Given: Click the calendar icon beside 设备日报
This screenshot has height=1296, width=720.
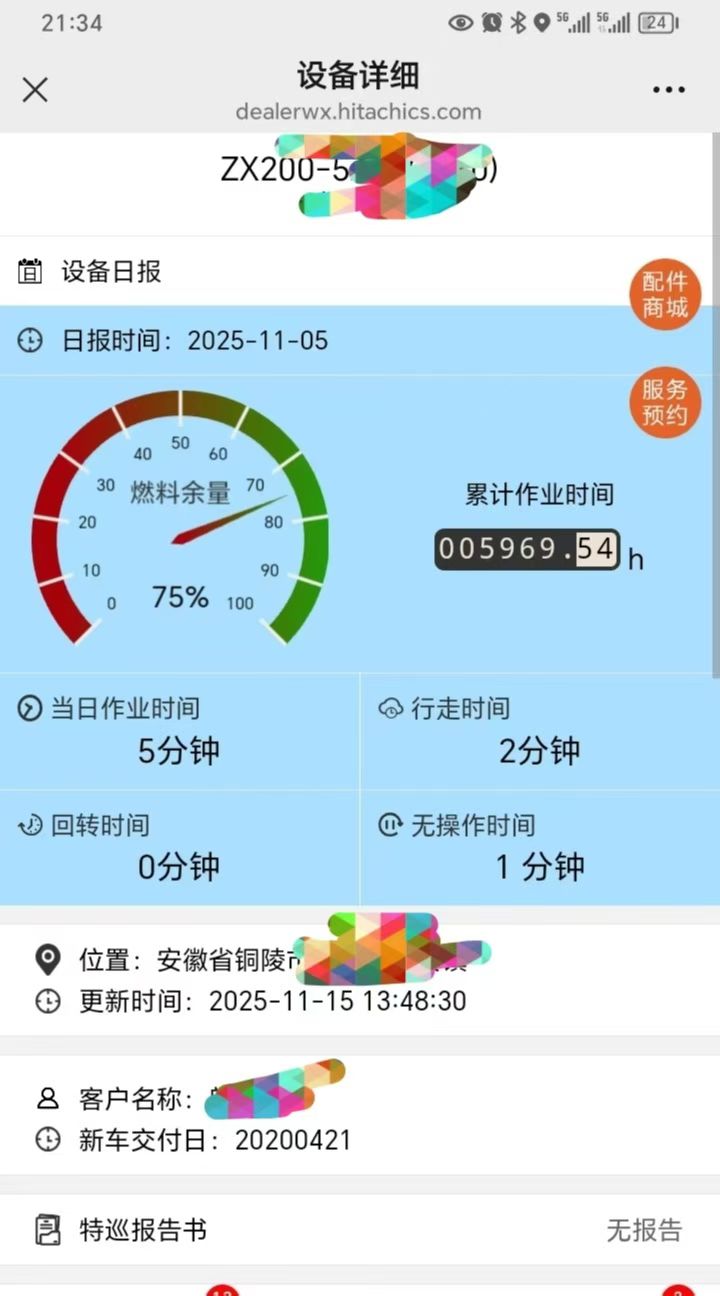Looking at the screenshot, I should (x=31, y=271).
